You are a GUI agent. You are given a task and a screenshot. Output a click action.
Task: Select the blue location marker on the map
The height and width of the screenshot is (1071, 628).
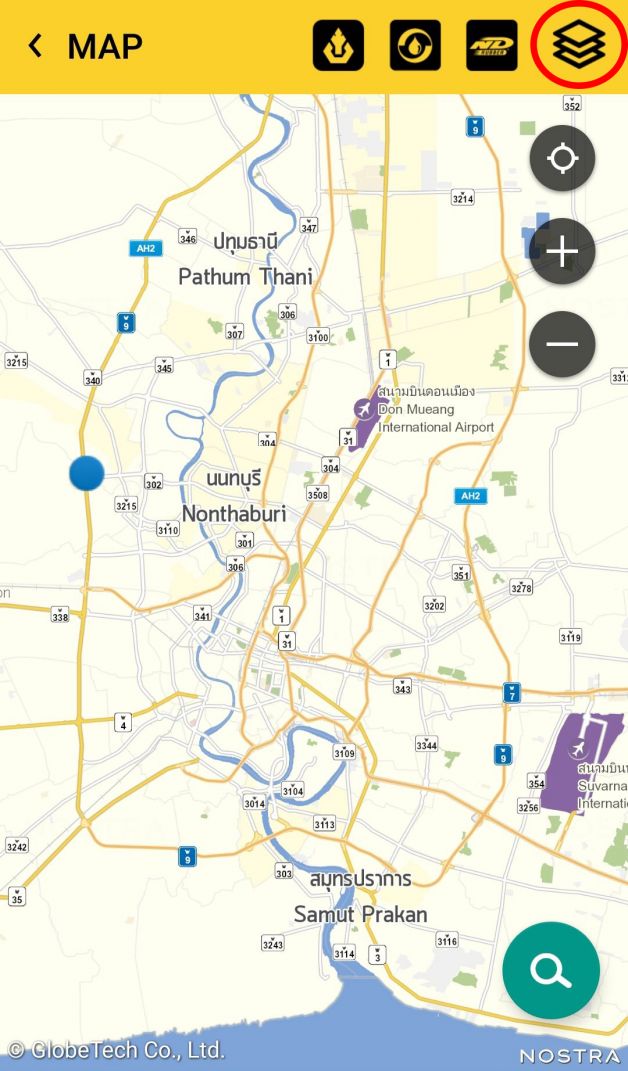click(87, 472)
